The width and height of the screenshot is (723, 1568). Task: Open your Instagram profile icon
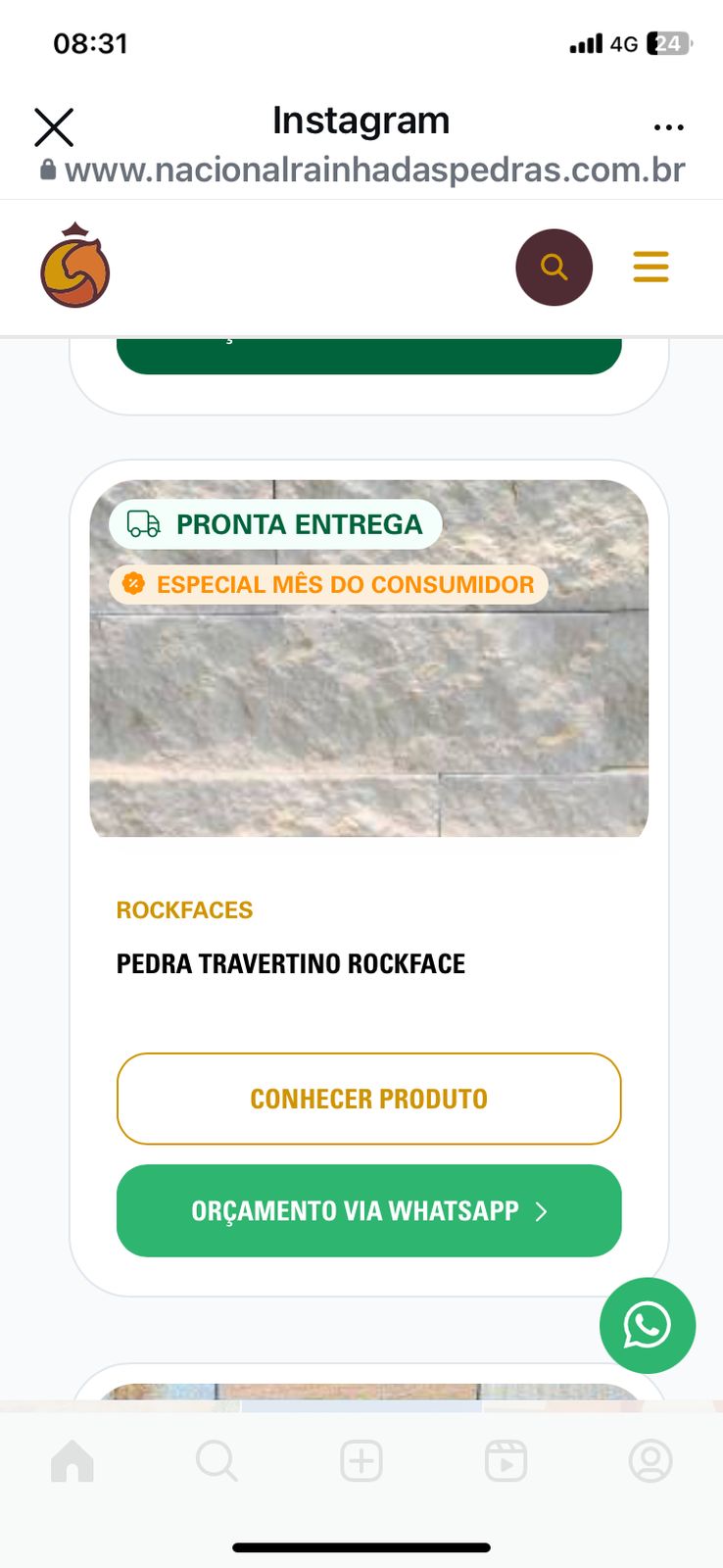(651, 1461)
